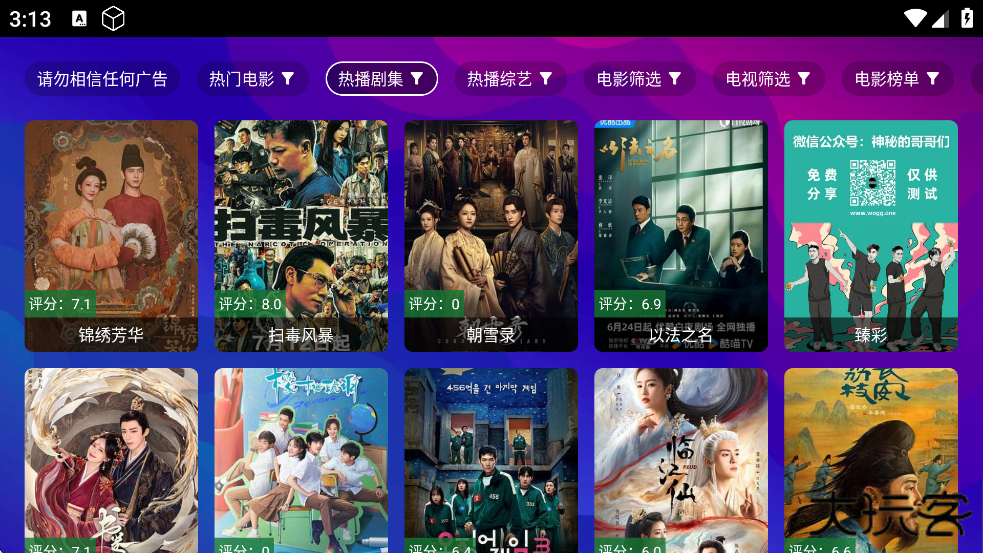Image resolution: width=983 pixels, height=553 pixels.
Task: Select the 请勿相信任何广告 chip
Action: point(102,79)
